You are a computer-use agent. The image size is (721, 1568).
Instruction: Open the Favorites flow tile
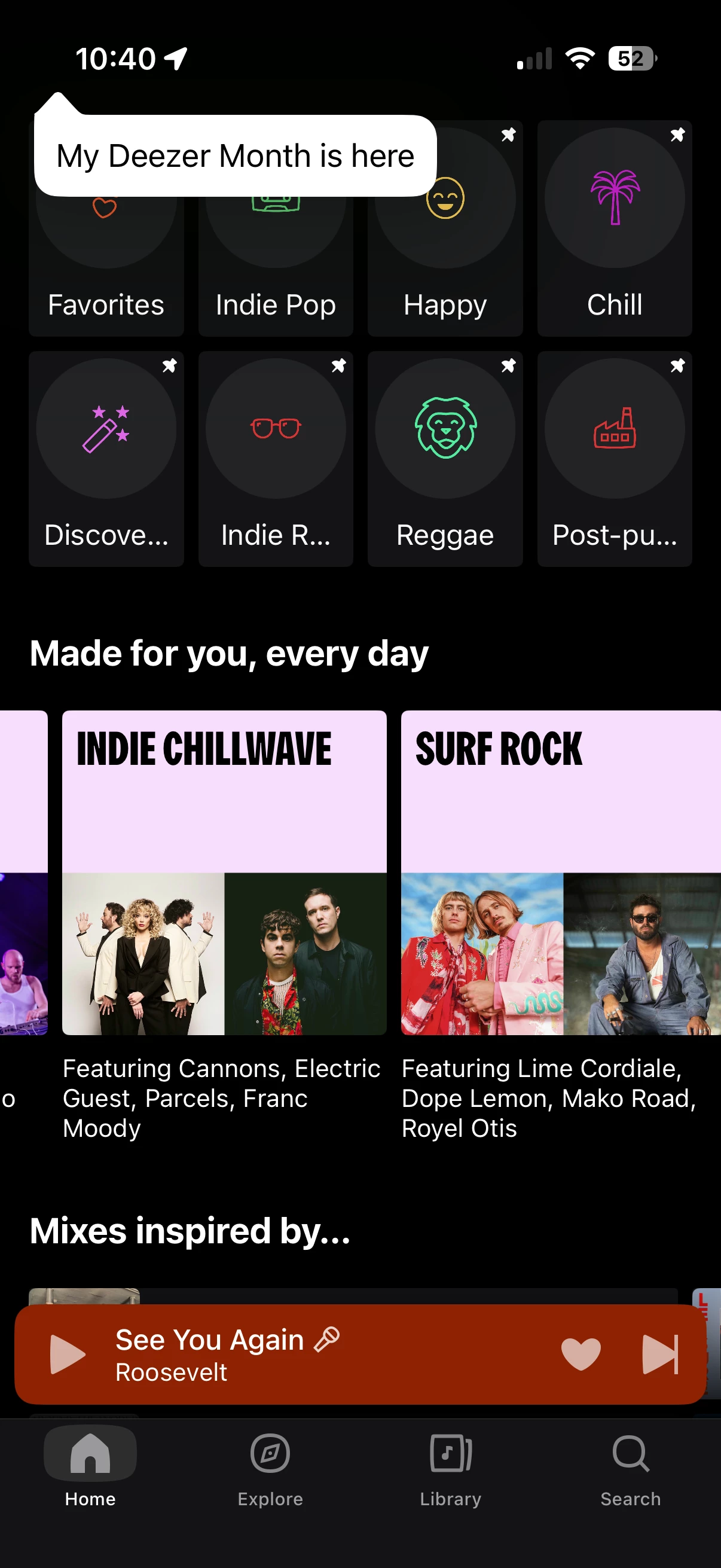point(106,268)
